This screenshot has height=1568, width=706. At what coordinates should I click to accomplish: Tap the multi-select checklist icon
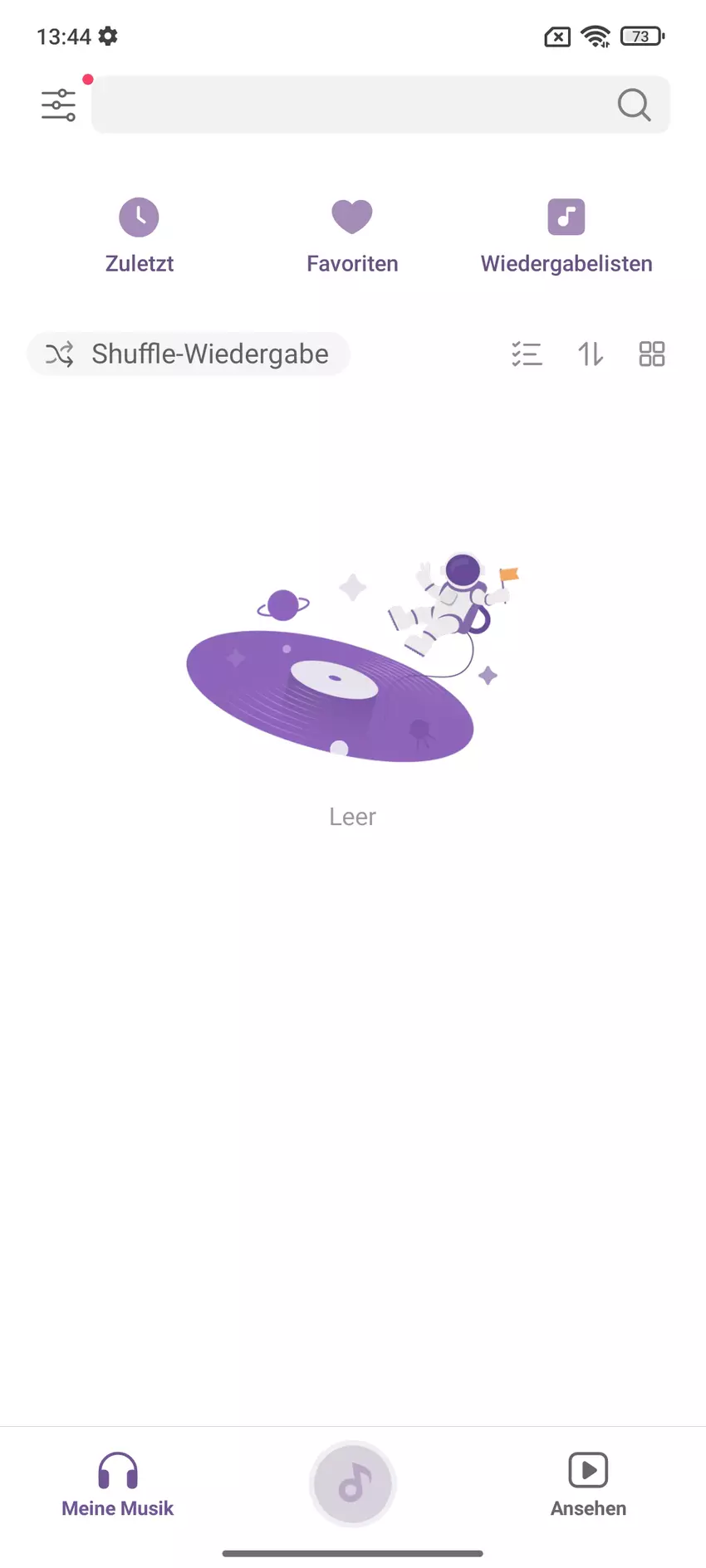527,354
